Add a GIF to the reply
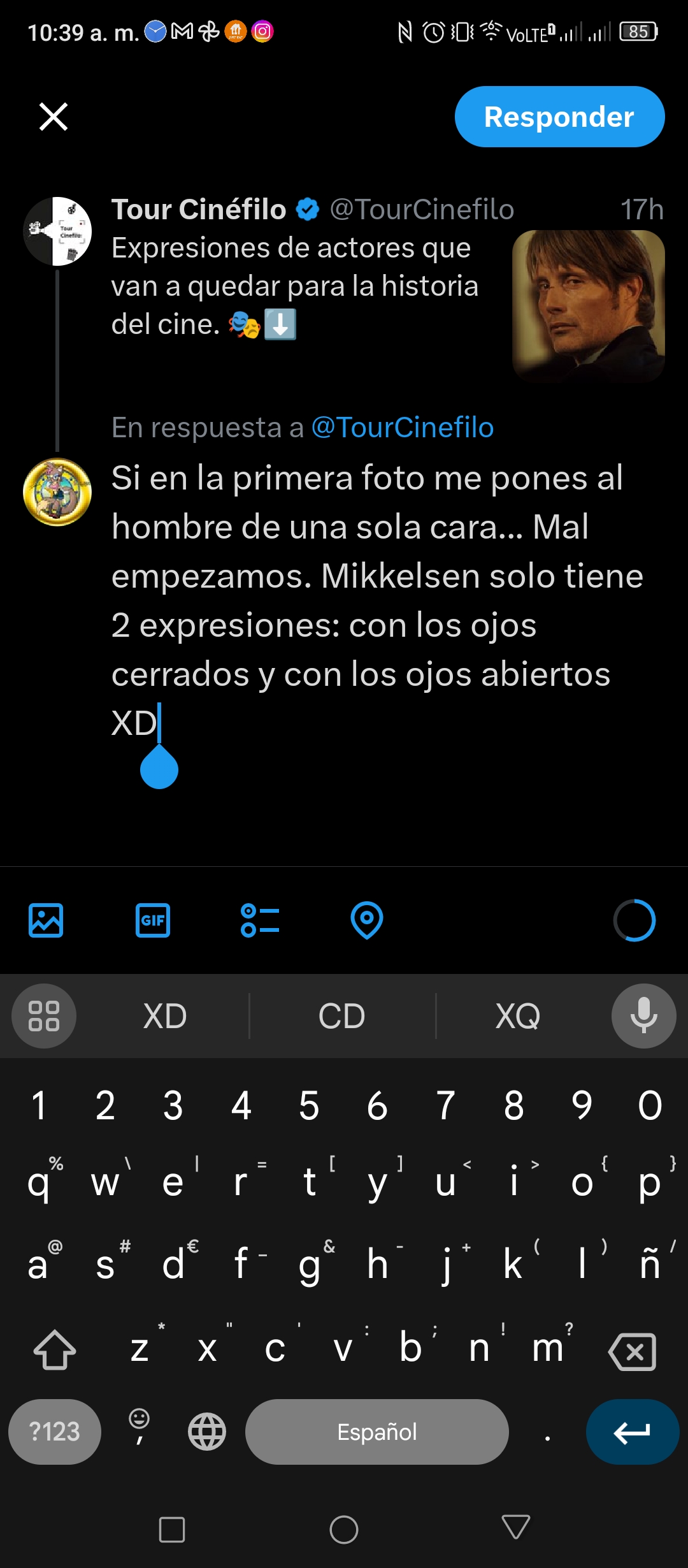688x1568 pixels. point(153,920)
